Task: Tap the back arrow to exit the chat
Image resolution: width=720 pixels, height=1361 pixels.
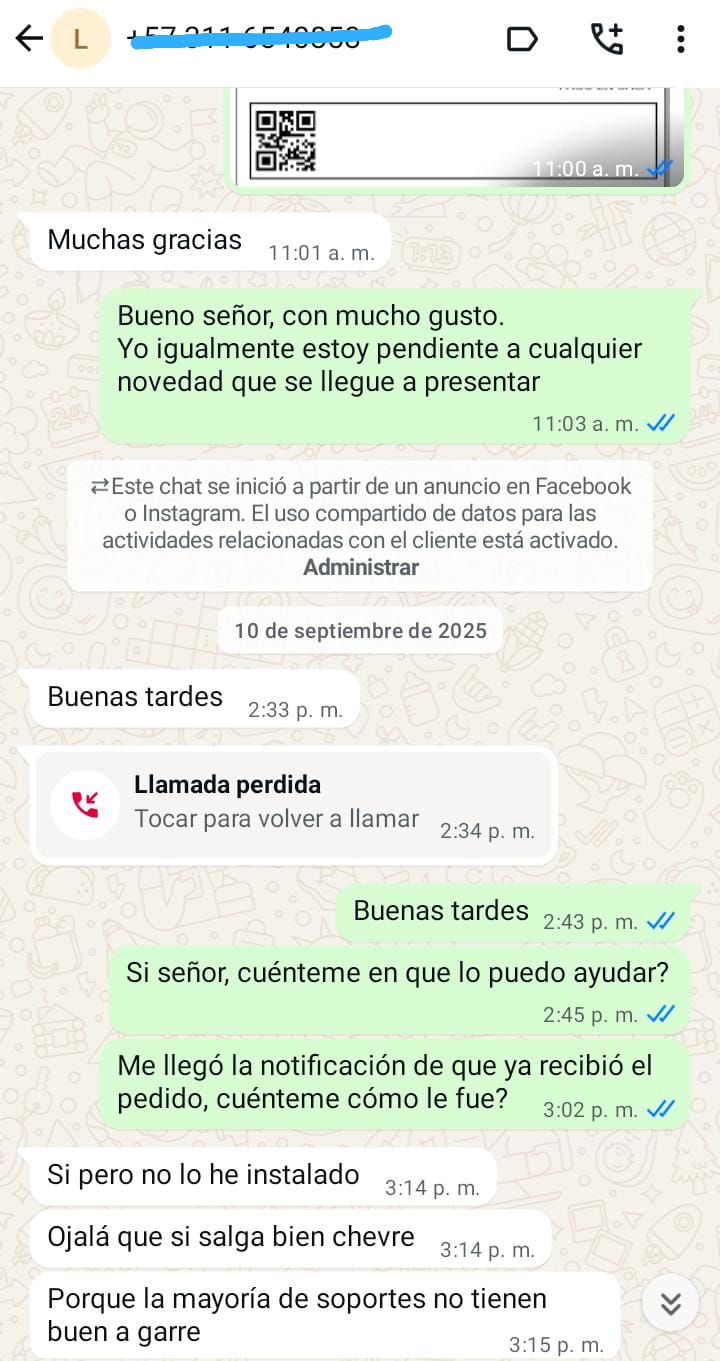Action: (28, 38)
